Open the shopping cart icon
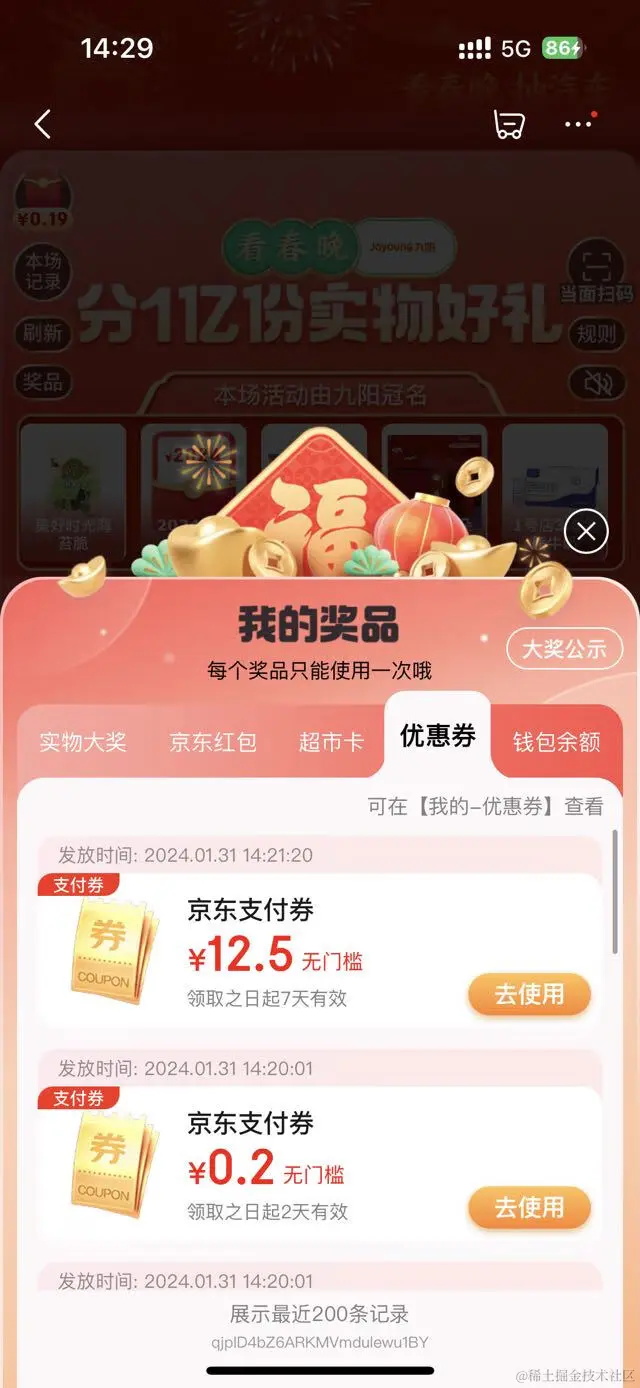640x1388 pixels. [x=509, y=125]
